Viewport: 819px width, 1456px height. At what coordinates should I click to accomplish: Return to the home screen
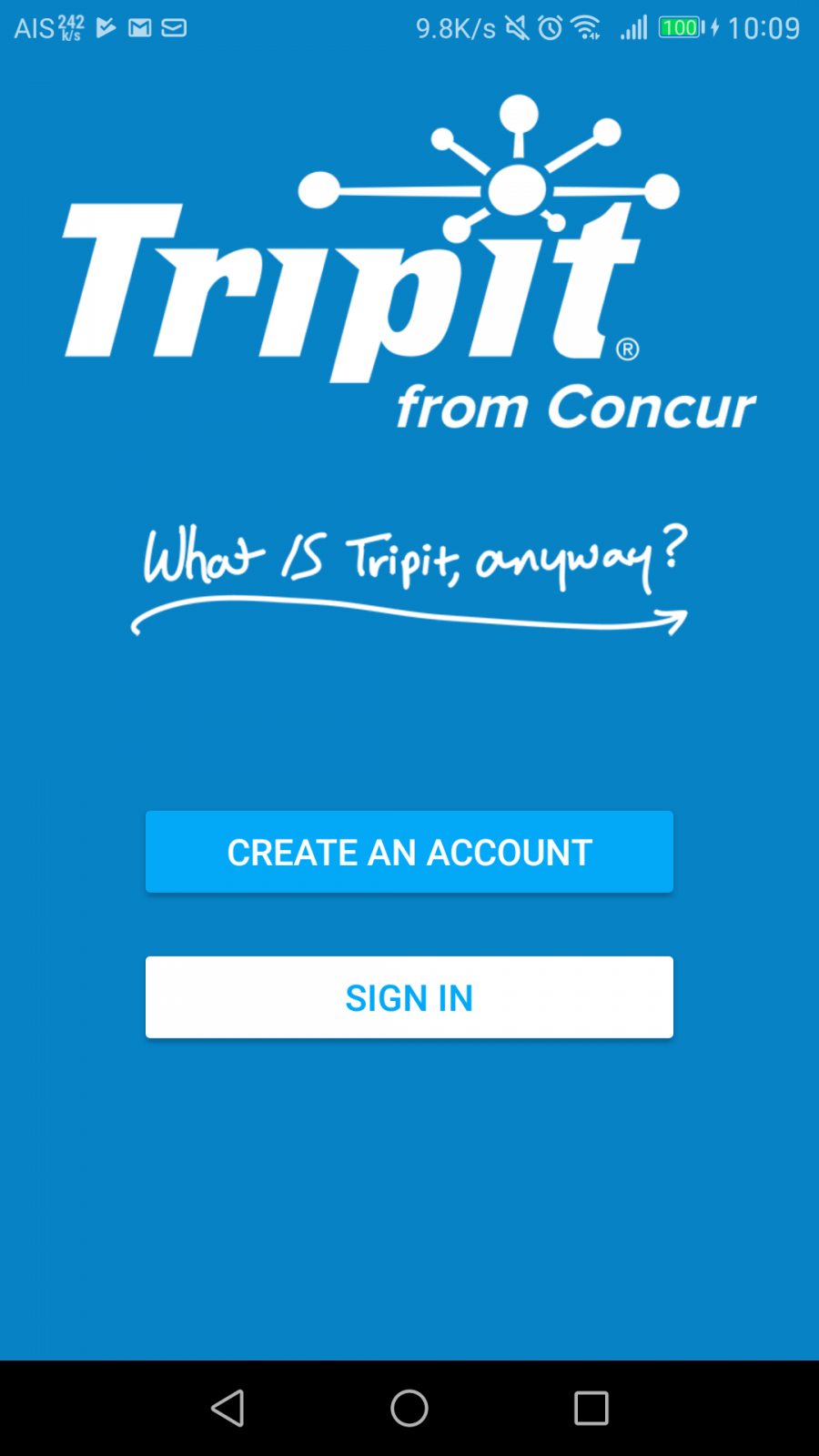pyautogui.click(x=409, y=1409)
